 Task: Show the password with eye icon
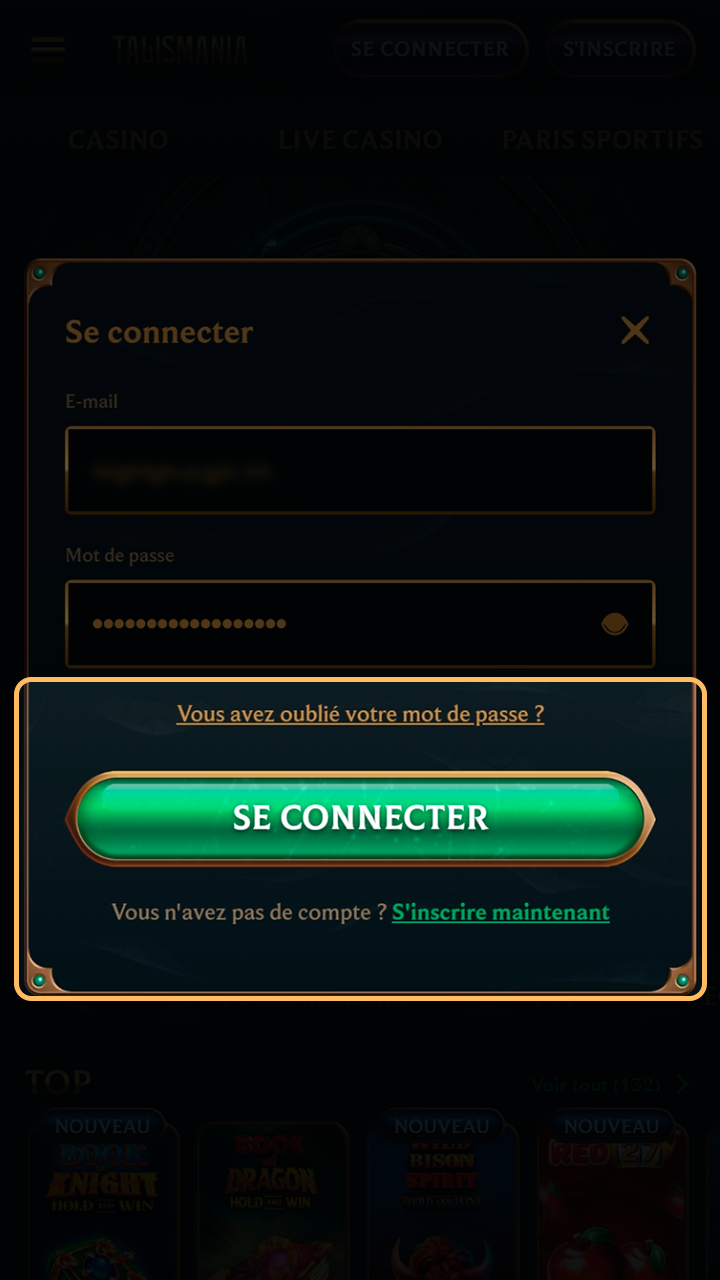[x=614, y=625]
